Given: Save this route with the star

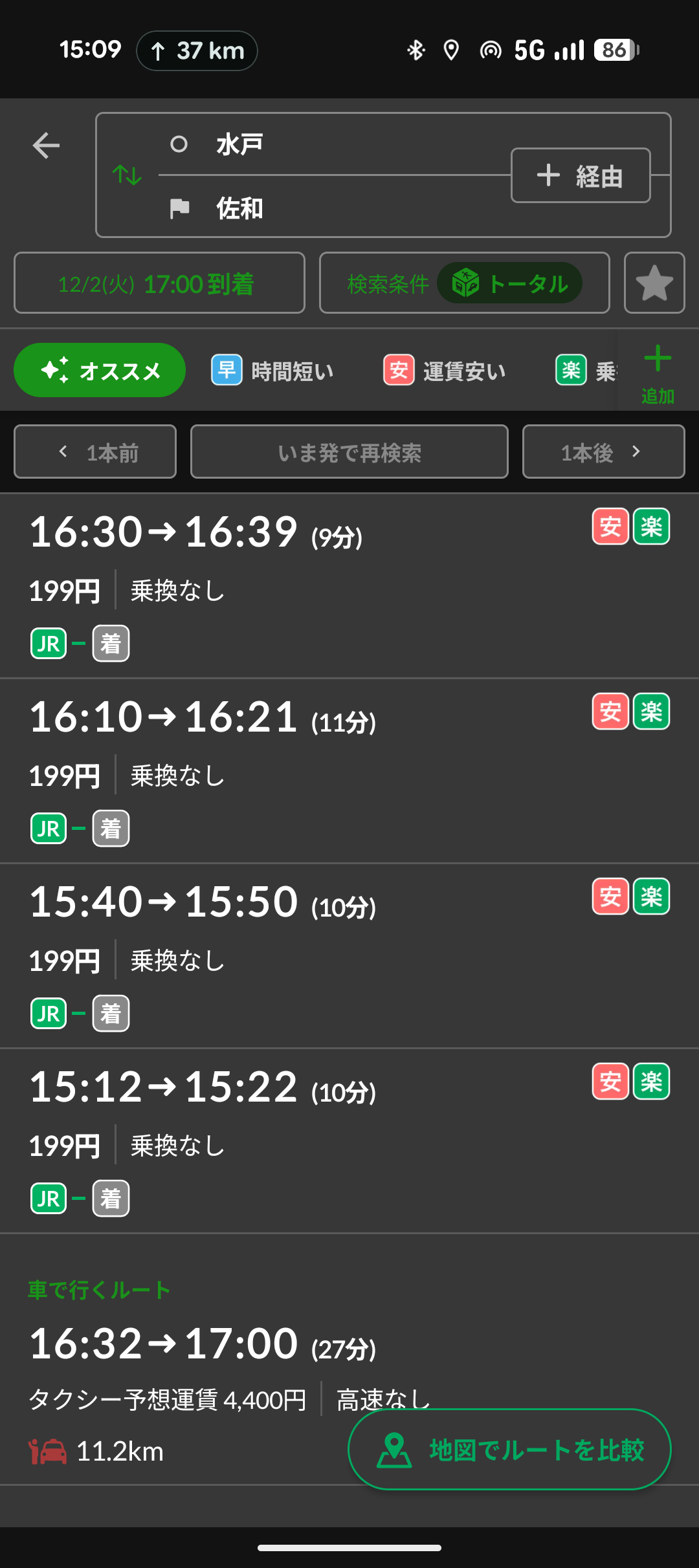Looking at the screenshot, I should pyautogui.click(x=654, y=283).
